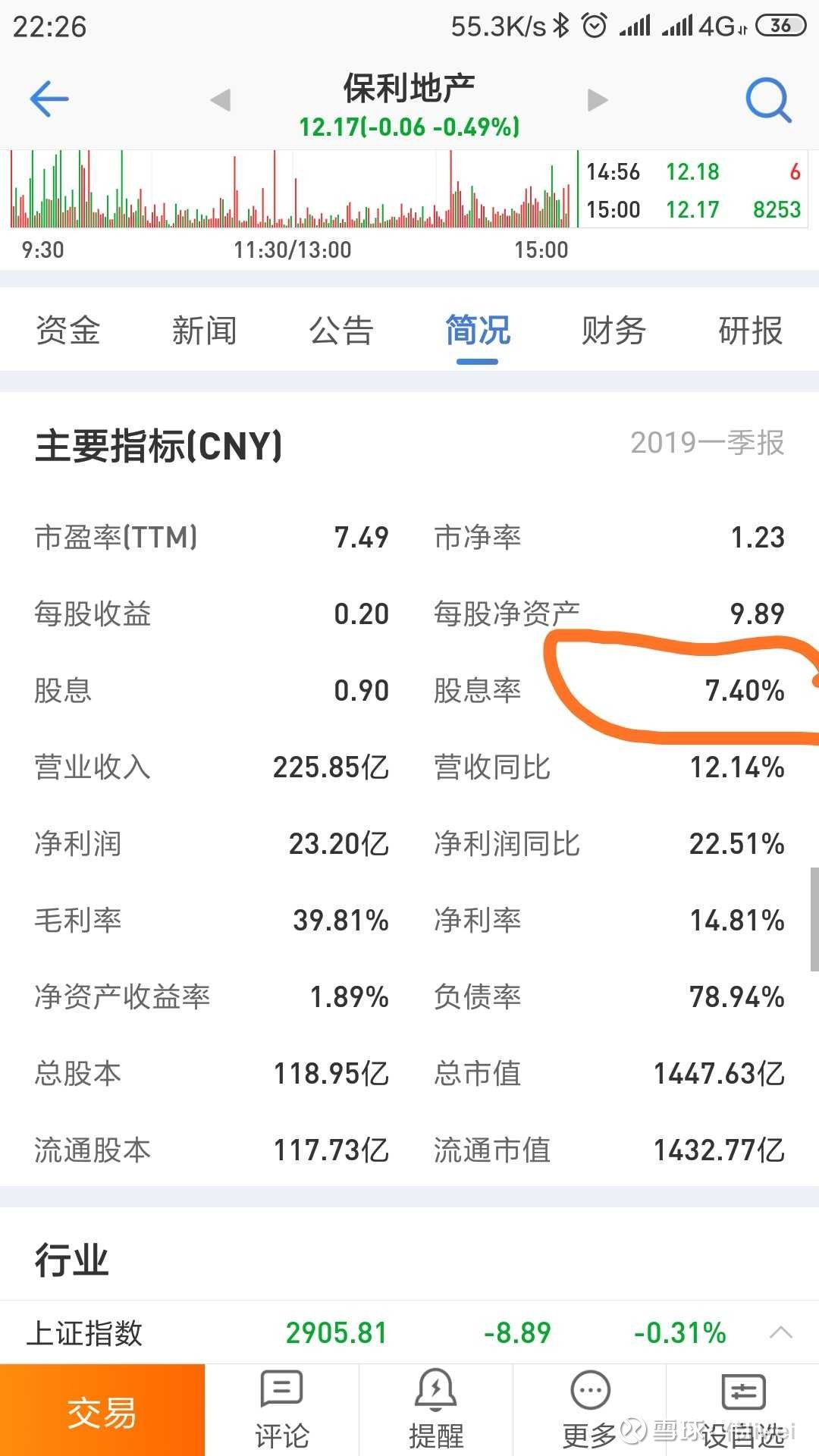Viewport: 819px width, 1456px height.
Task: Switch to next stock with right arrow
Action: coord(598,99)
